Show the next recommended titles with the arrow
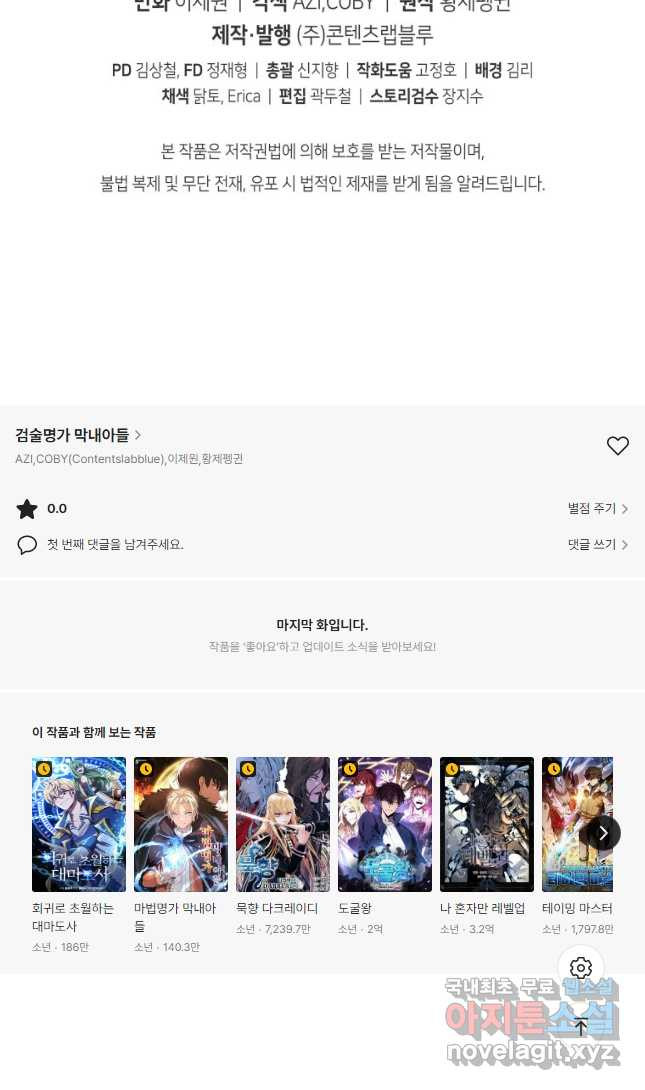This screenshot has width=645, height=1090. pos(602,833)
